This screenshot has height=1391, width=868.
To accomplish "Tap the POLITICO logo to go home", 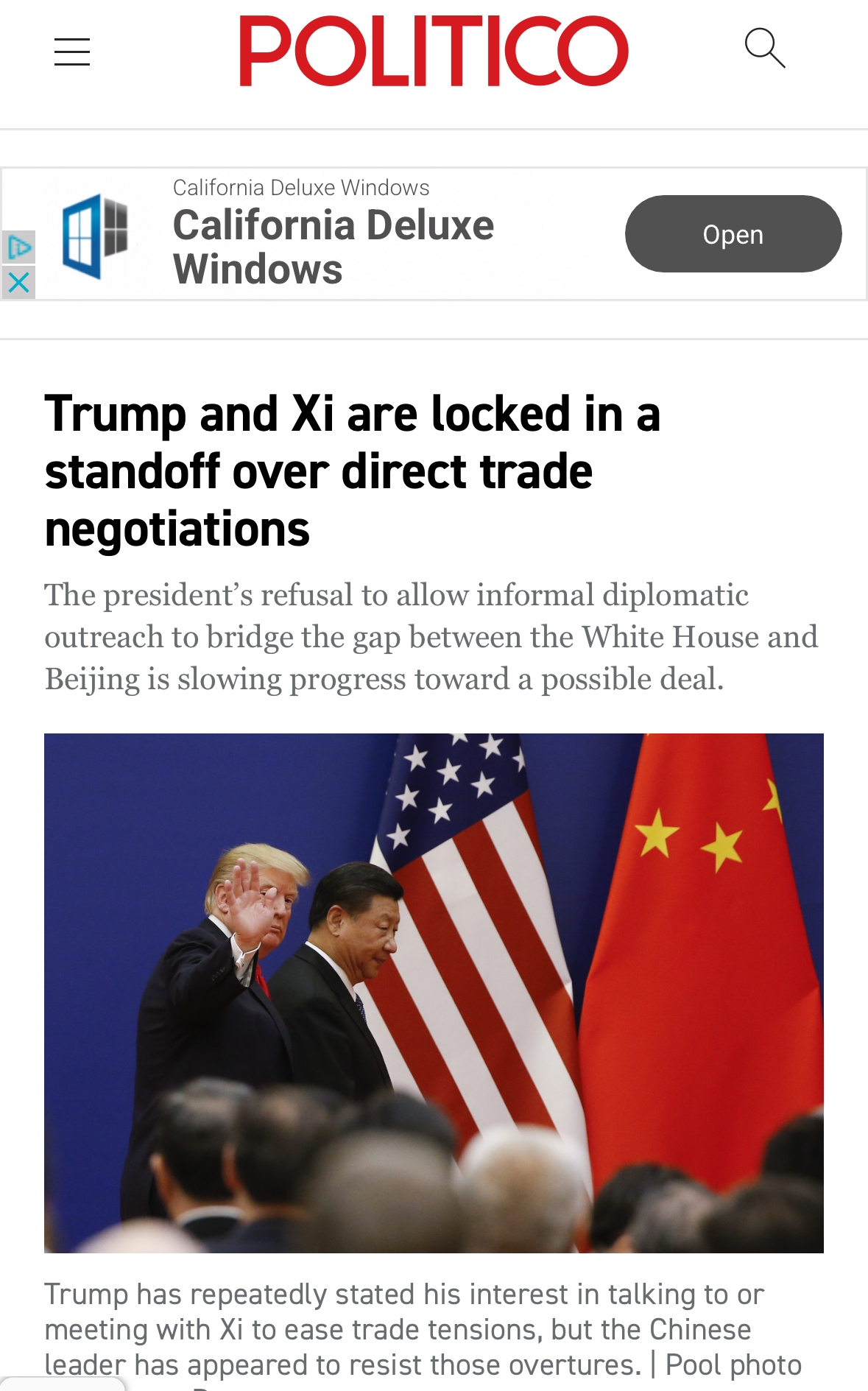I will click(434, 51).
